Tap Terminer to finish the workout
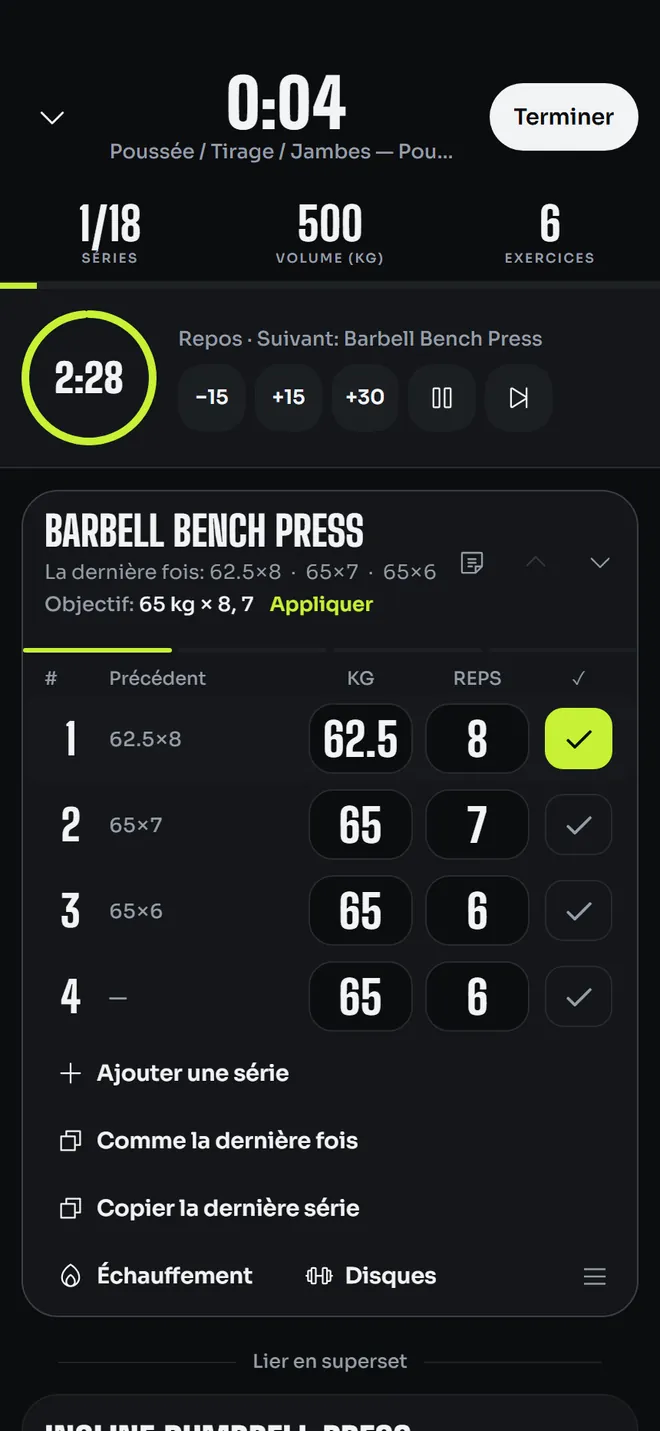This screenshot has height=1431, width=660. click(564, 117)
